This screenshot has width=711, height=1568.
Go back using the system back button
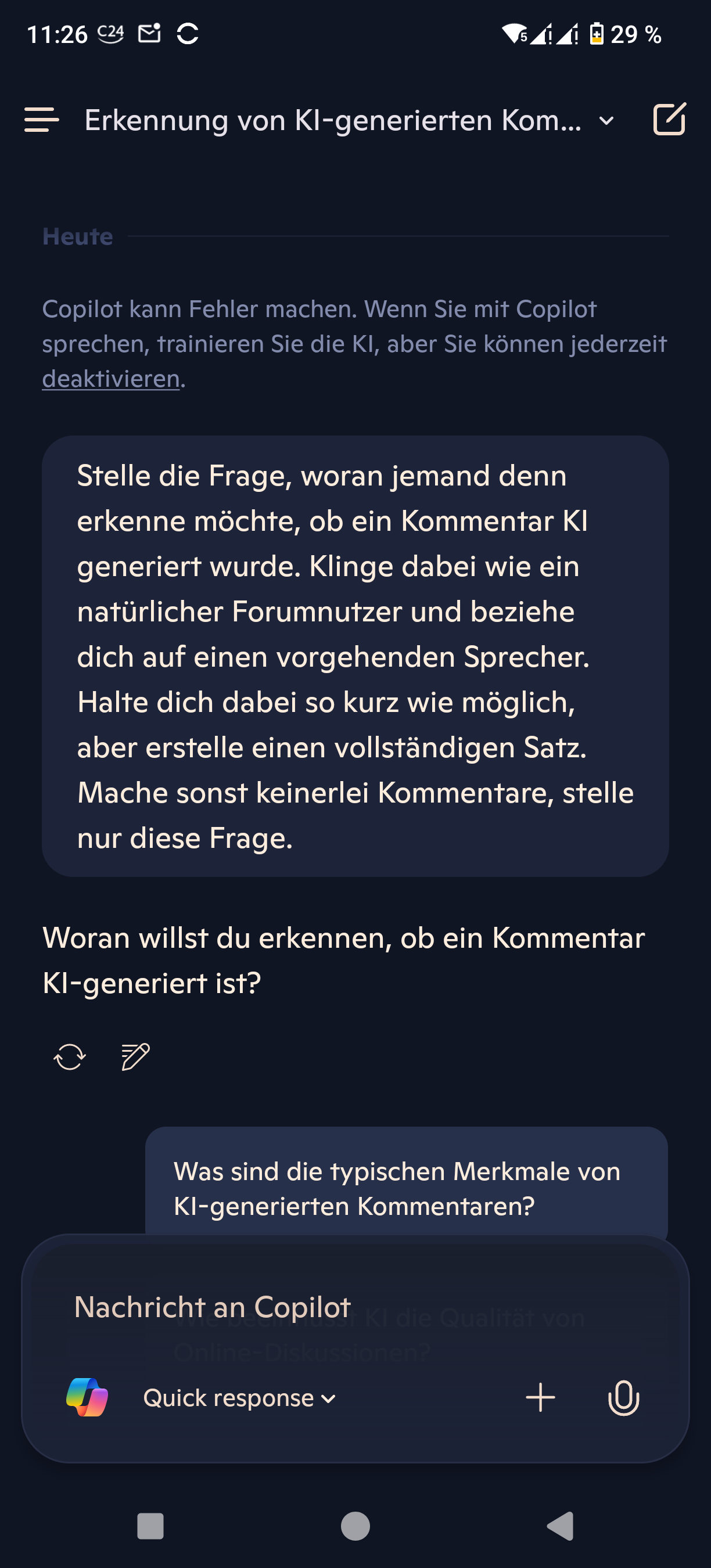(x=561, y=1526)
